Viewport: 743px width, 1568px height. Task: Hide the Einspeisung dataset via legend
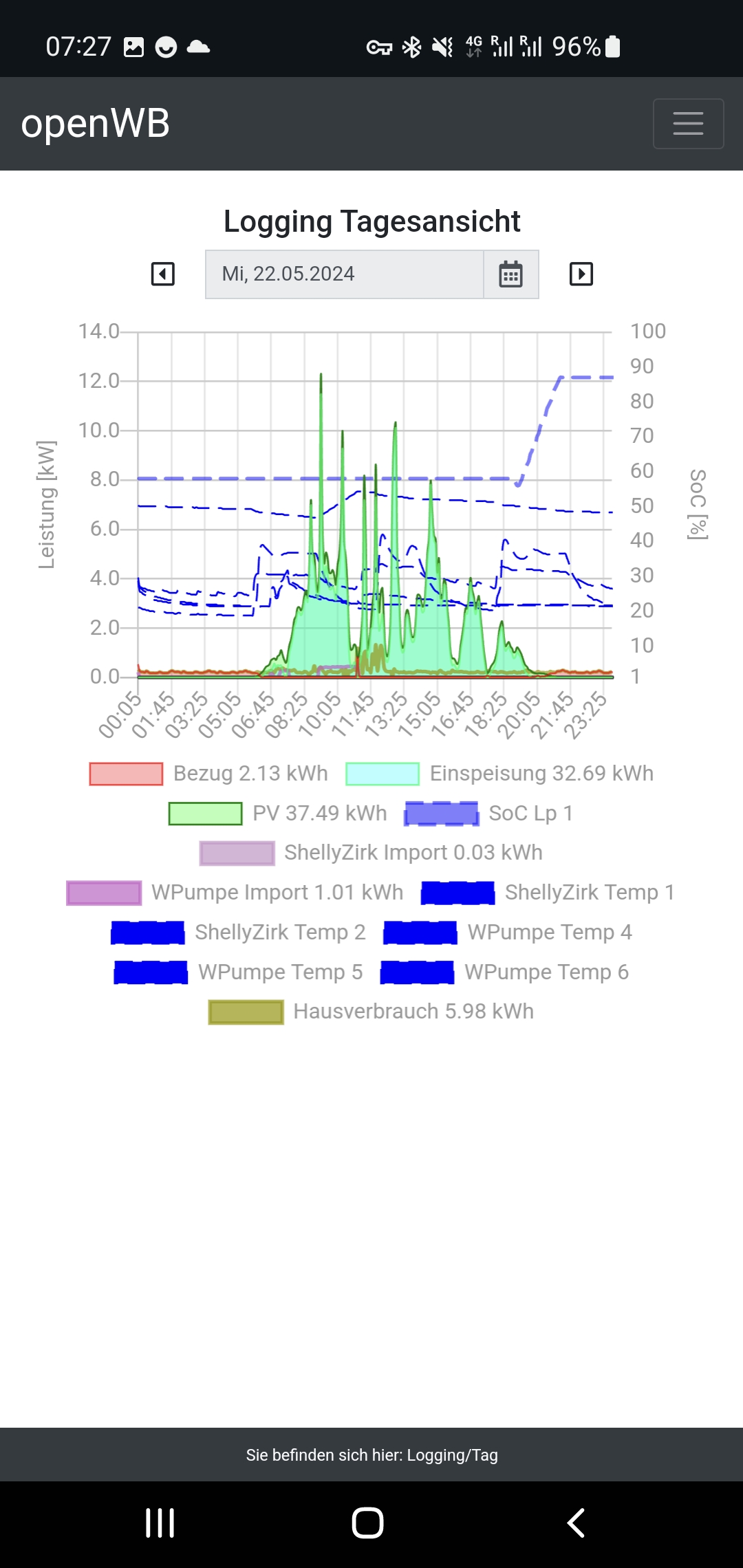[499, 774]
